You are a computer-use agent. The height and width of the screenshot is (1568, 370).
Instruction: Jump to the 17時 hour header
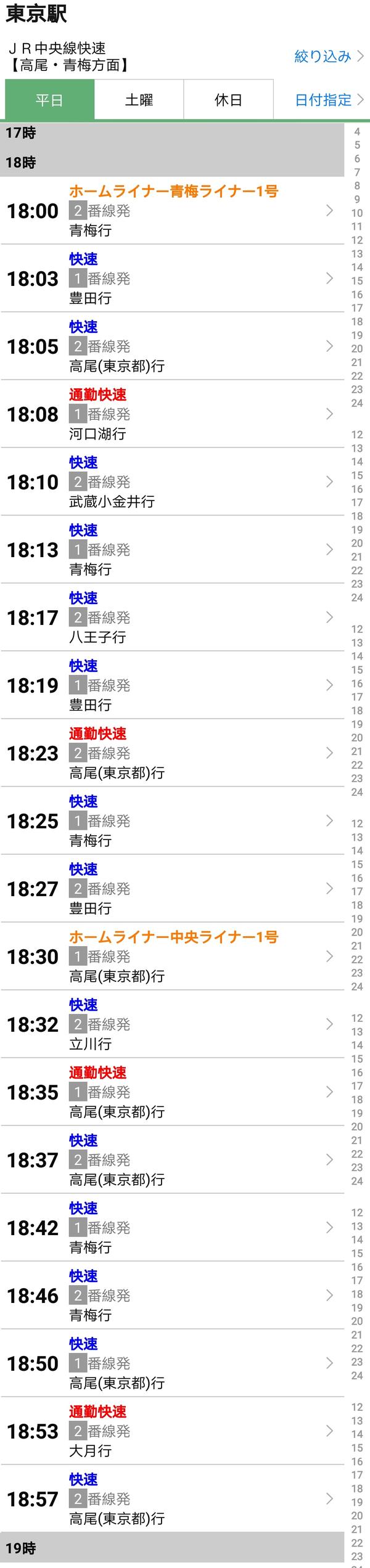(171, 133)
